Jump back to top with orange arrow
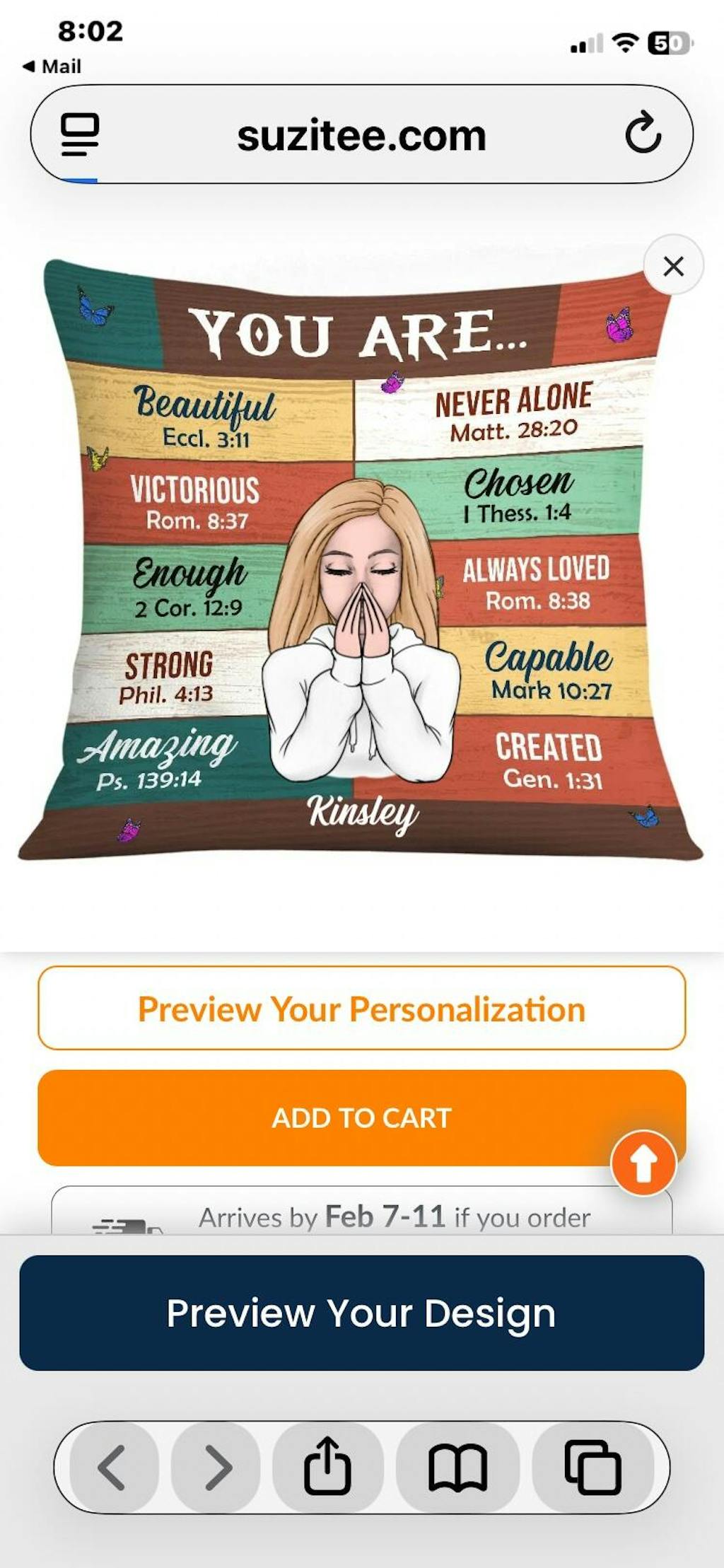The width and height of the screenshot is (724, 1568). click(643, 1163)
